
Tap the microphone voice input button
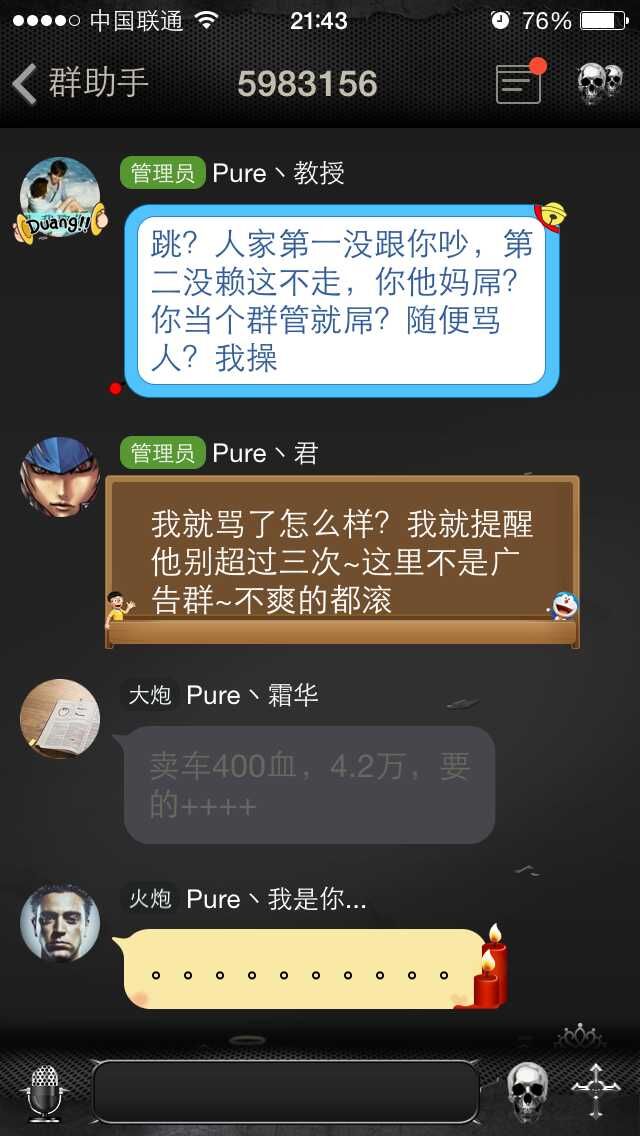(44, 1092)
